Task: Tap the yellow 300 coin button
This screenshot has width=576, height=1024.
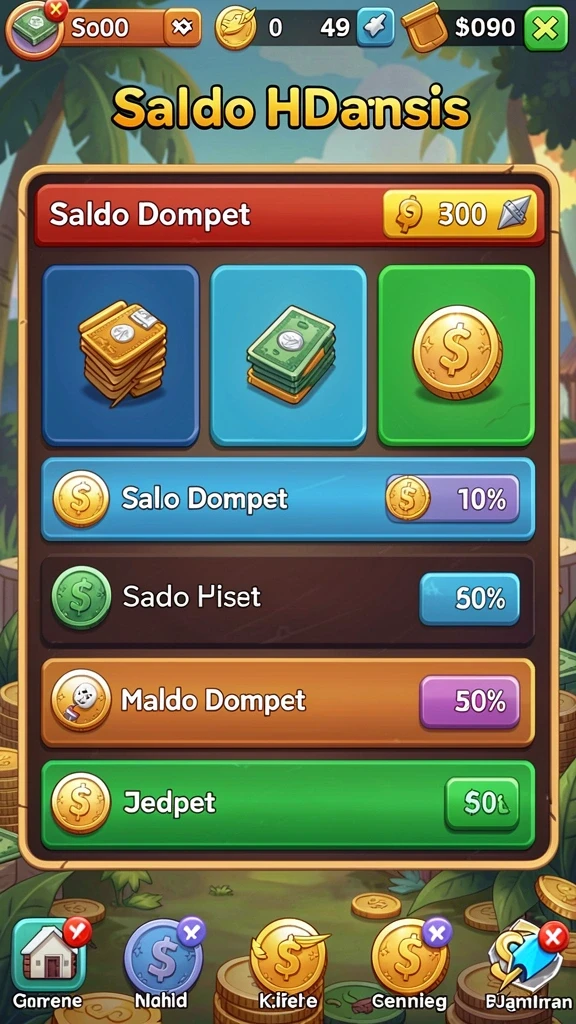Action: pyautogui.click(x=460, y=214)
